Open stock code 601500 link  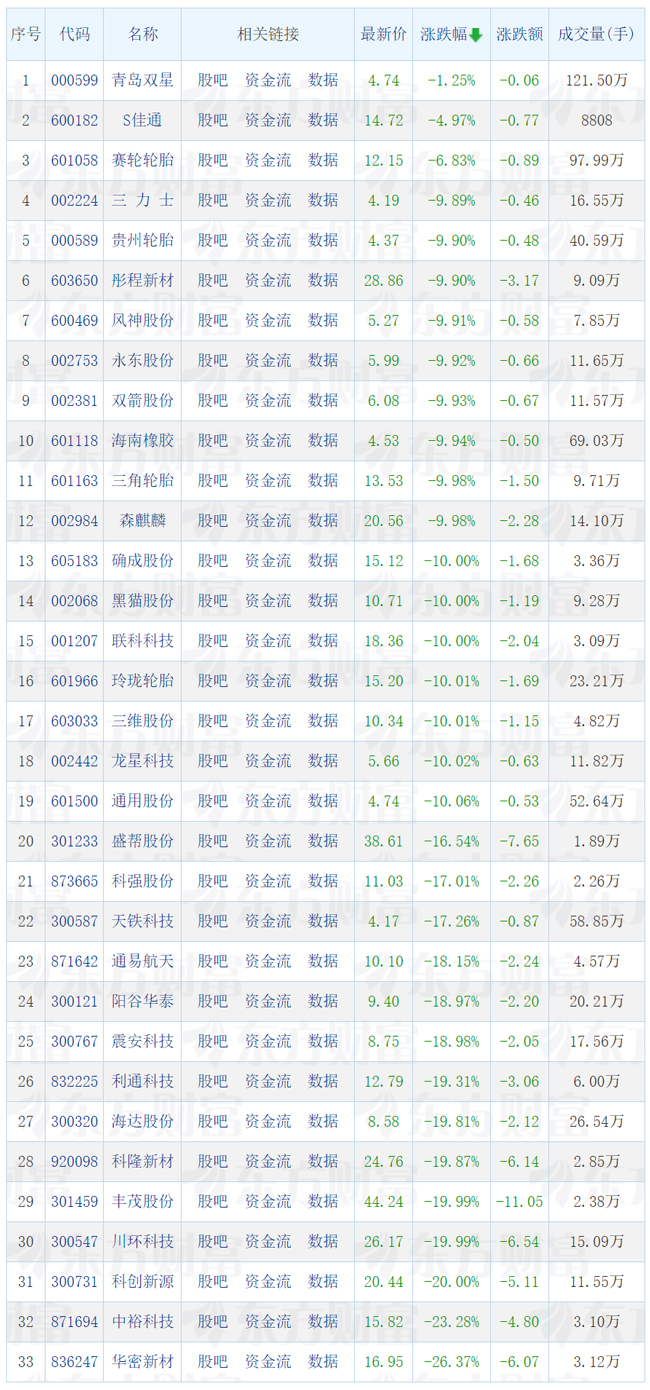coord(75,801)
